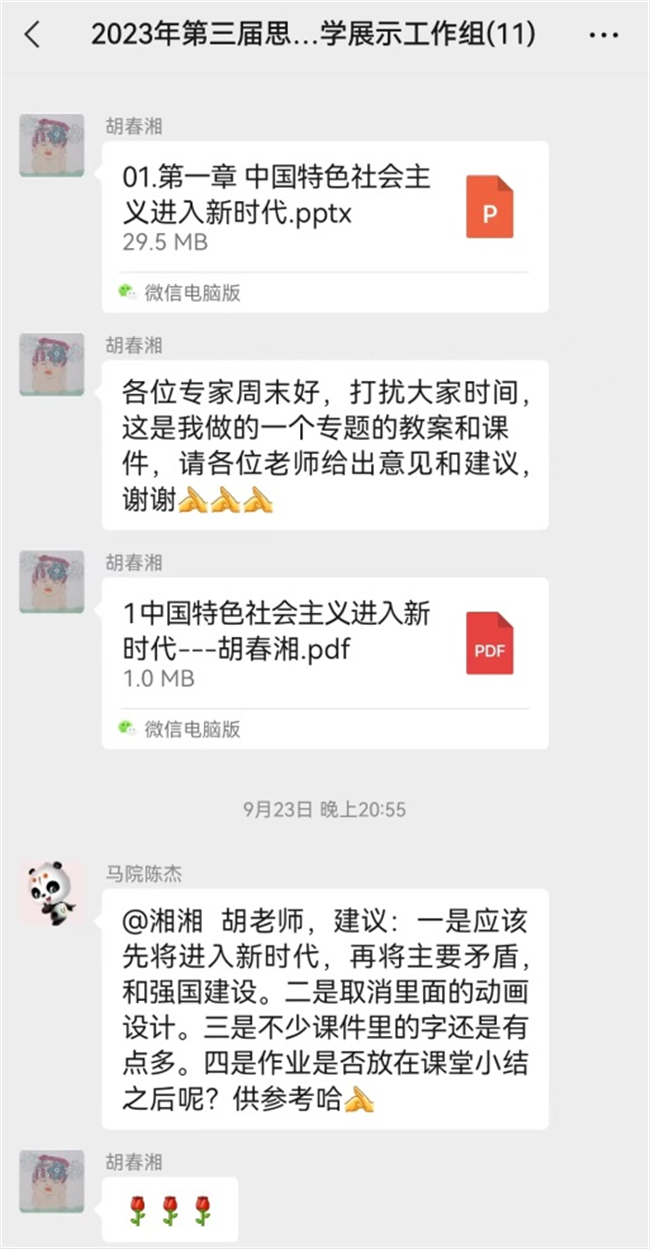This screenshot has width=650, height=1249.
Task: Open the 01.第一章 pptx file attachment
Action: 325,213
